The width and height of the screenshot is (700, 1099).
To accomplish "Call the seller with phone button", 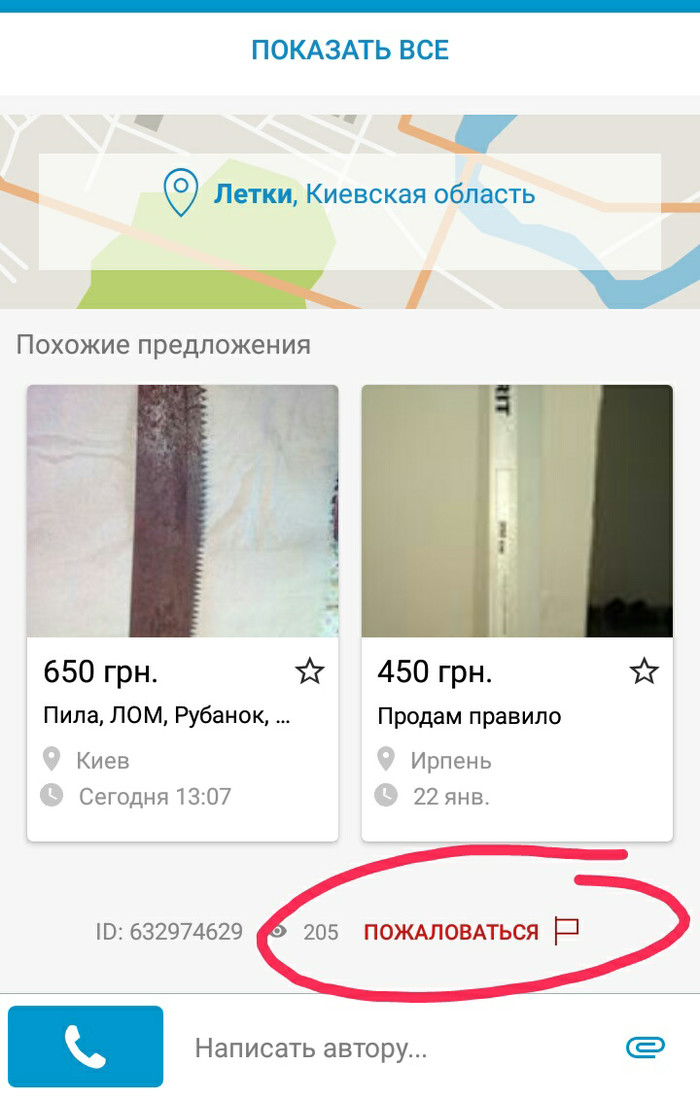I will click(85, 1047).
